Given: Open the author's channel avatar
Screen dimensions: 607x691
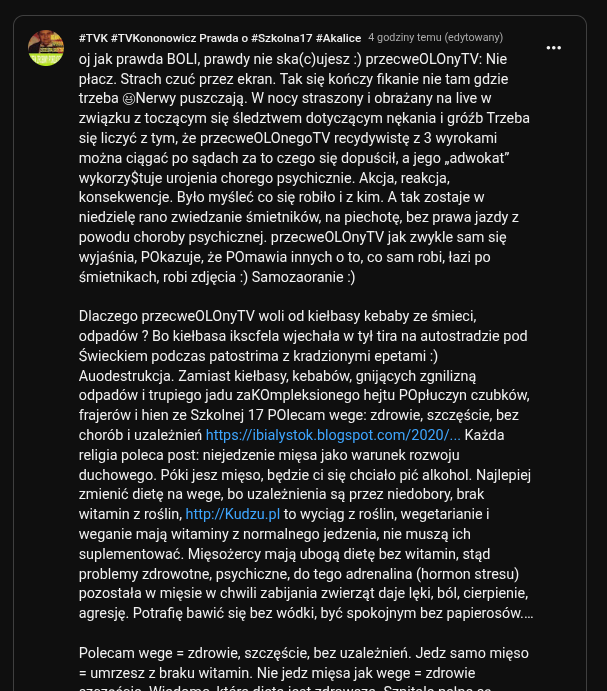Looking at the screenshot, I should (x=46, y=48).
